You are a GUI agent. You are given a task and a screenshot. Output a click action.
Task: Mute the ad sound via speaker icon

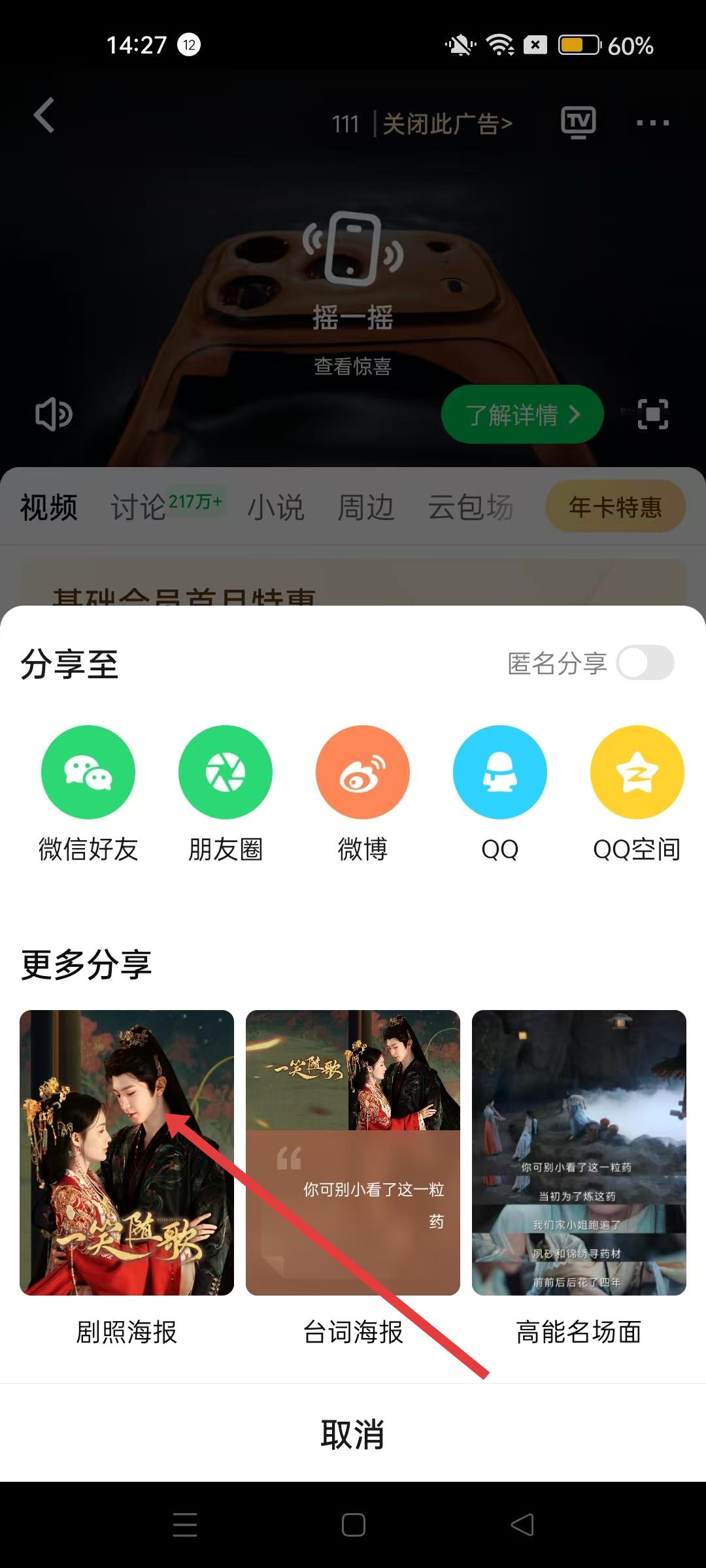(54, 414)
